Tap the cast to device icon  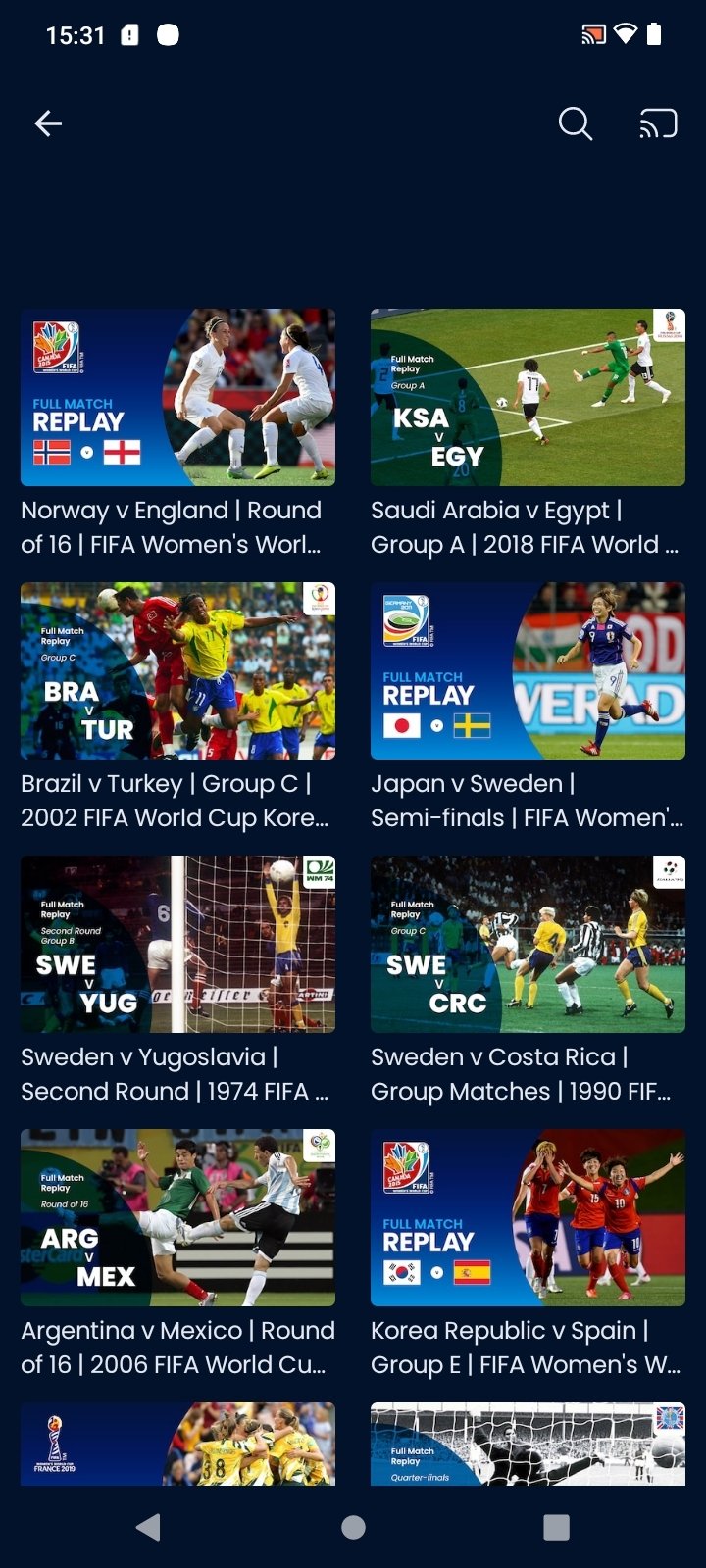(x=658, y=124)
